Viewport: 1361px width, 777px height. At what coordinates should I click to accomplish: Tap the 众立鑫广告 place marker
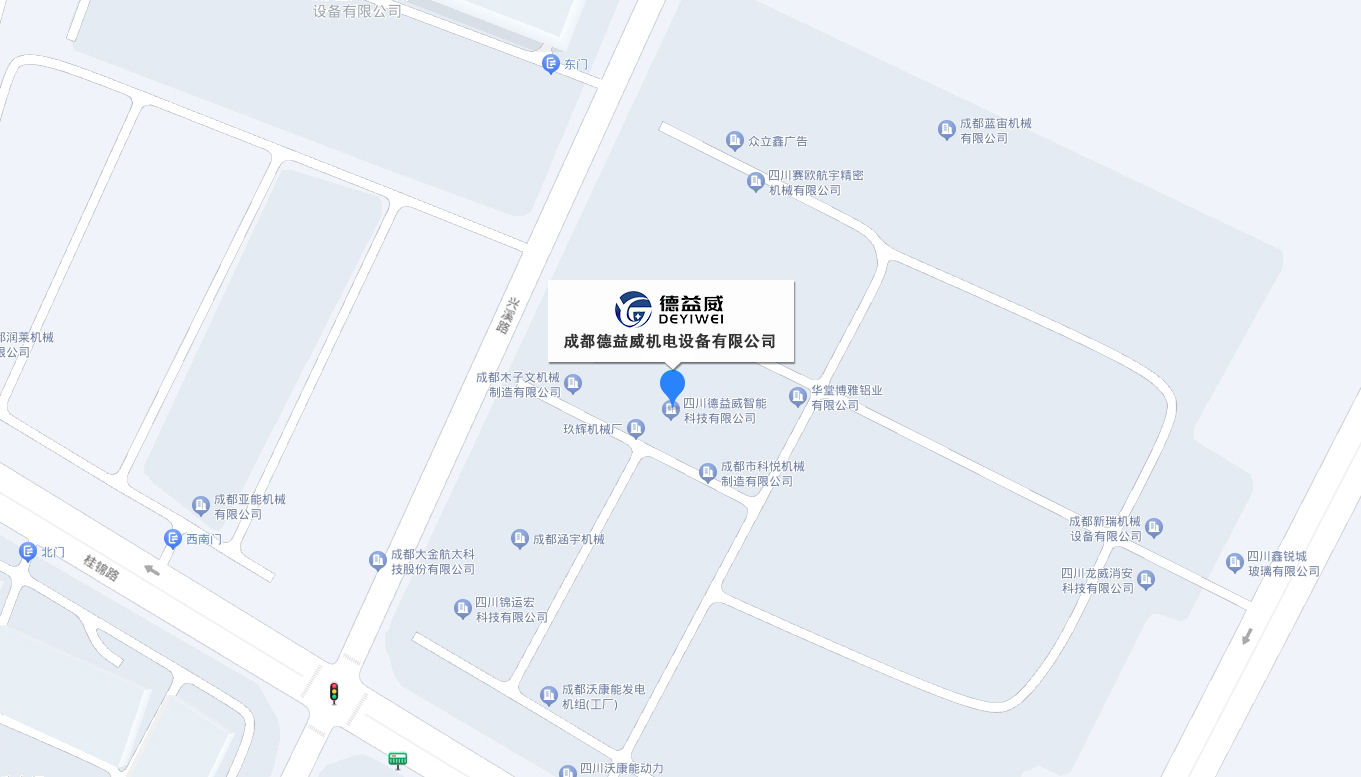[x=735, y=141]
